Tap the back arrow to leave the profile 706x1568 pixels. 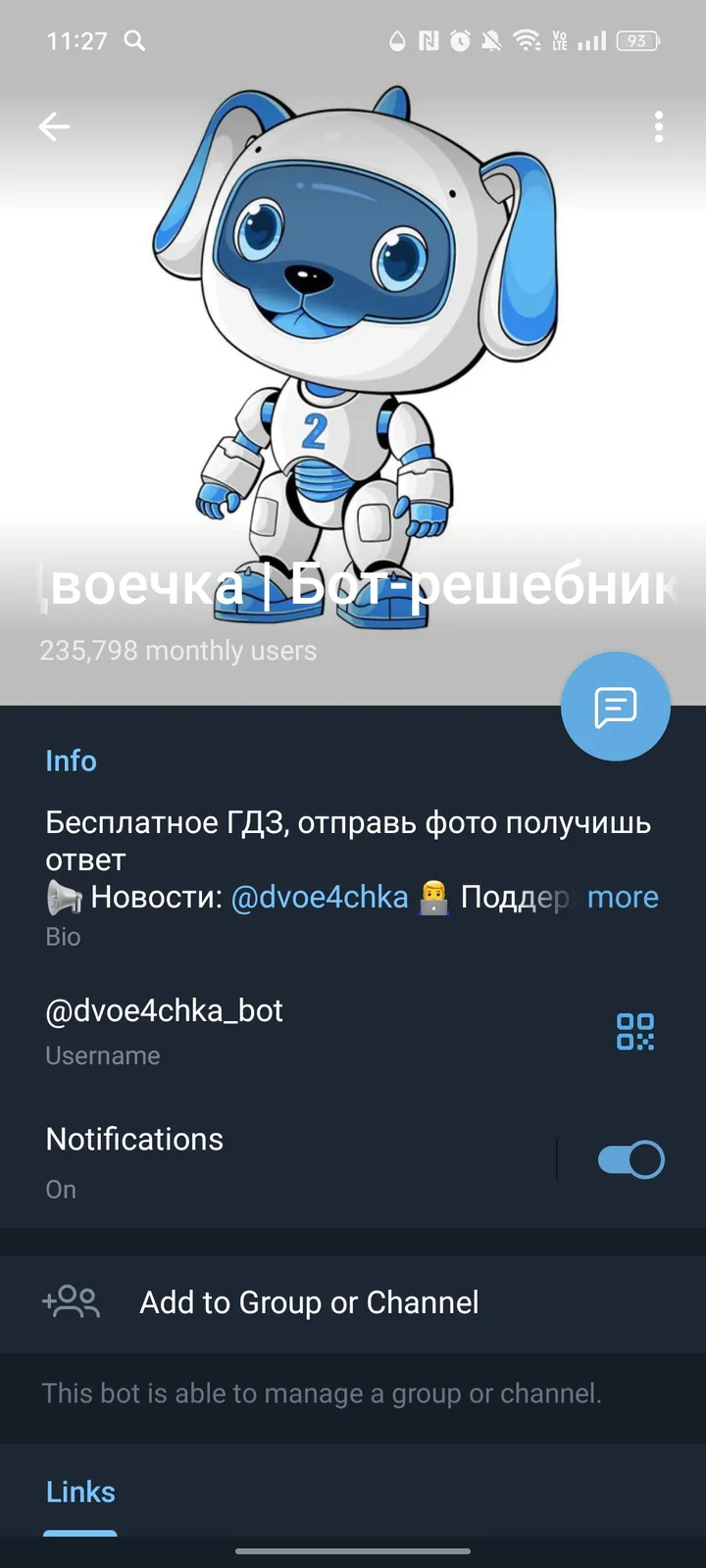(54, 126)
